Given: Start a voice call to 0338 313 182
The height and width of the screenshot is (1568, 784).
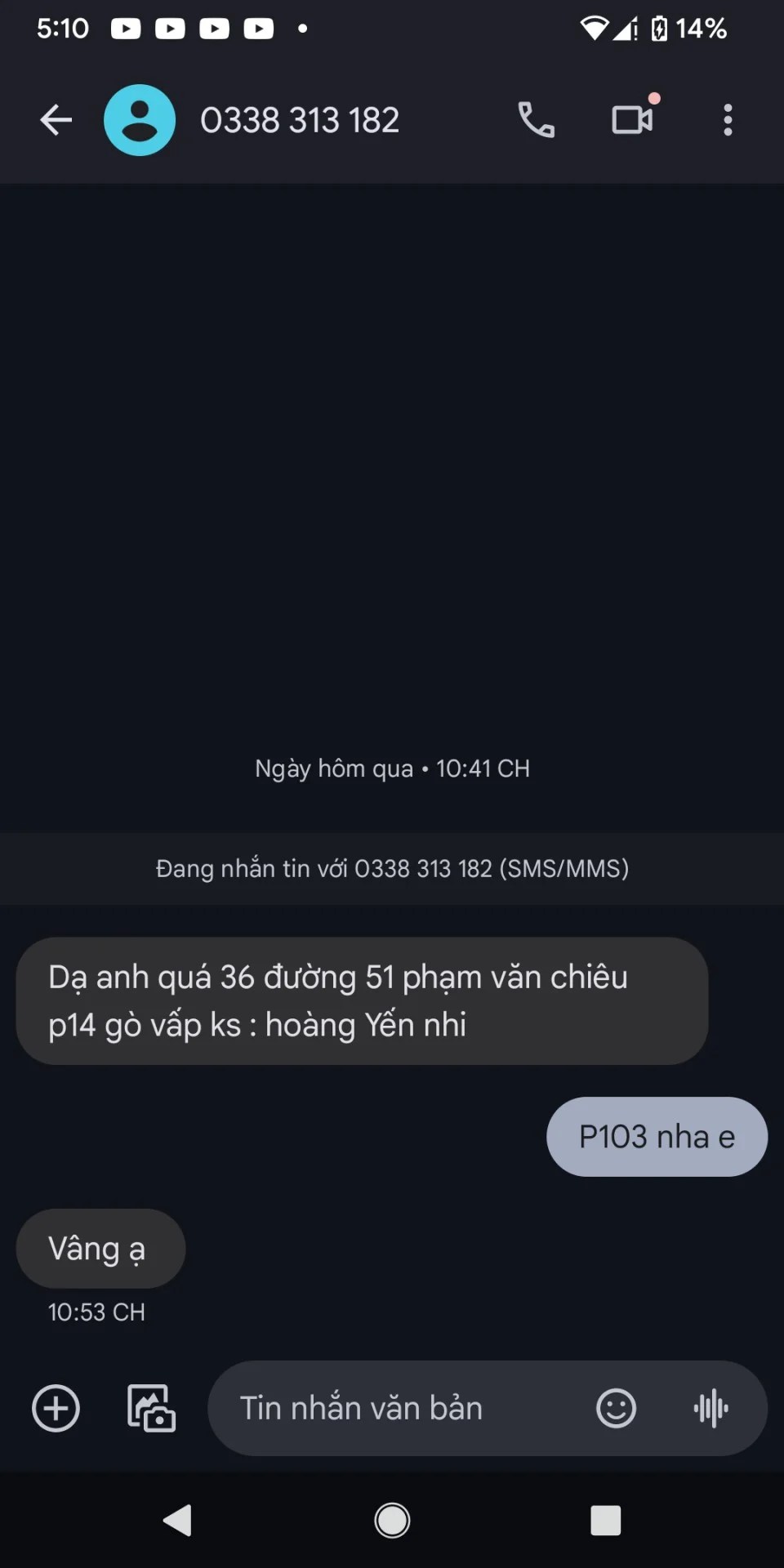Looking at the screenshot, I should click(x=536, y=120).
